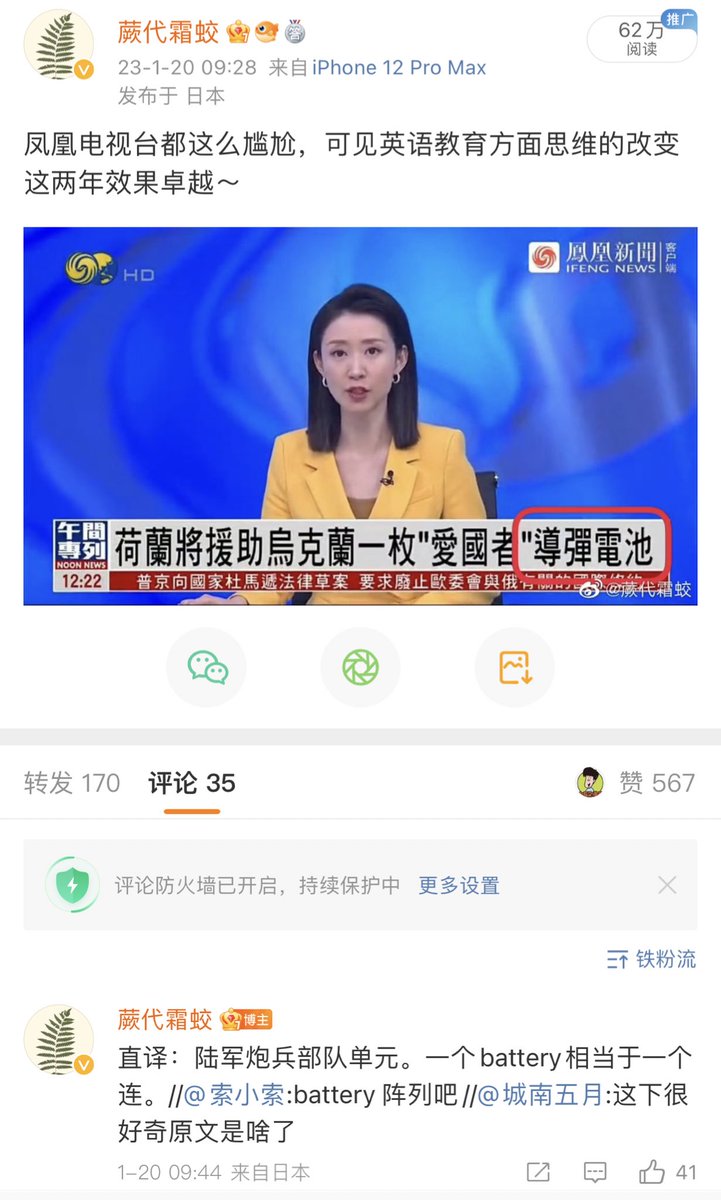The image size is (721, 1200).
Task: Share the post via the camera shutter icon
Action: point(360,667)
